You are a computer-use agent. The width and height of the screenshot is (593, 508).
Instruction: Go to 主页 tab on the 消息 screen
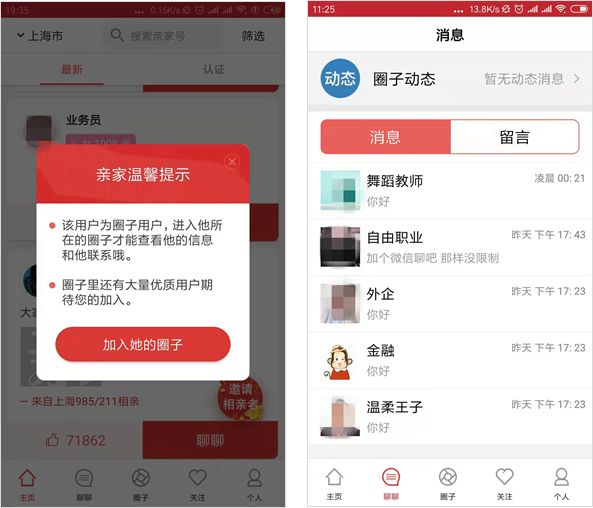click(334, 484)
